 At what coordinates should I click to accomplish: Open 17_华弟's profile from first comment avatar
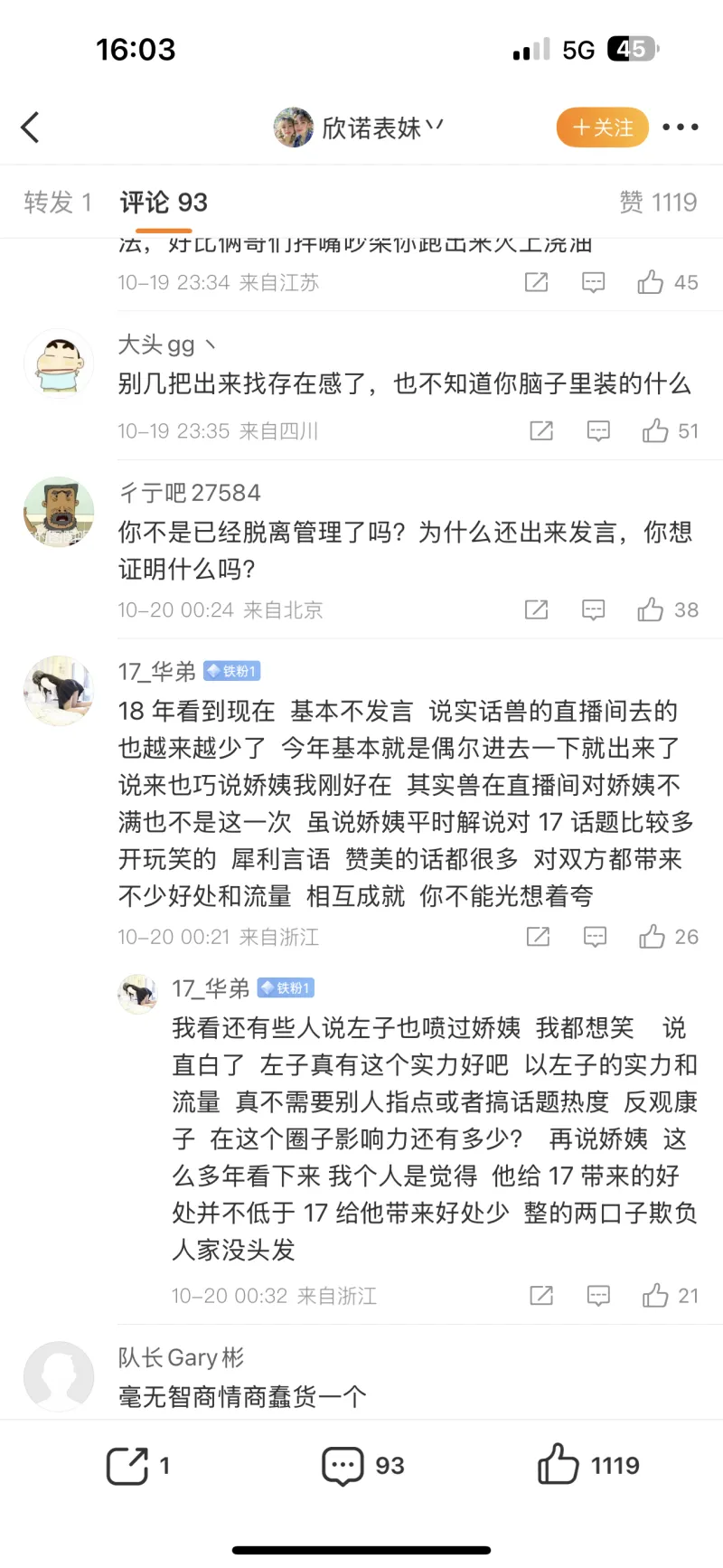(59, 692)
